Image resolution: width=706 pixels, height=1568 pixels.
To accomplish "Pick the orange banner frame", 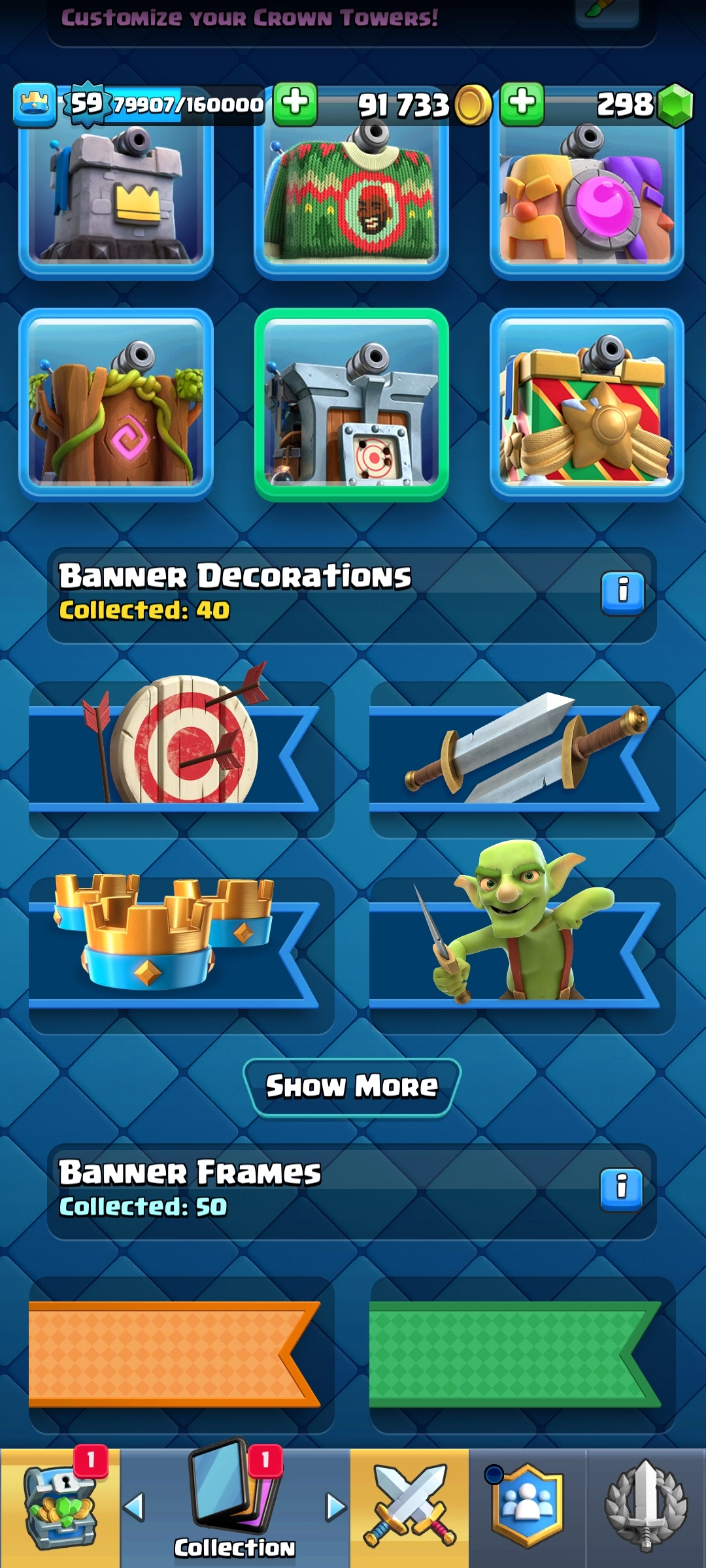I will [x=175, y=1354].
